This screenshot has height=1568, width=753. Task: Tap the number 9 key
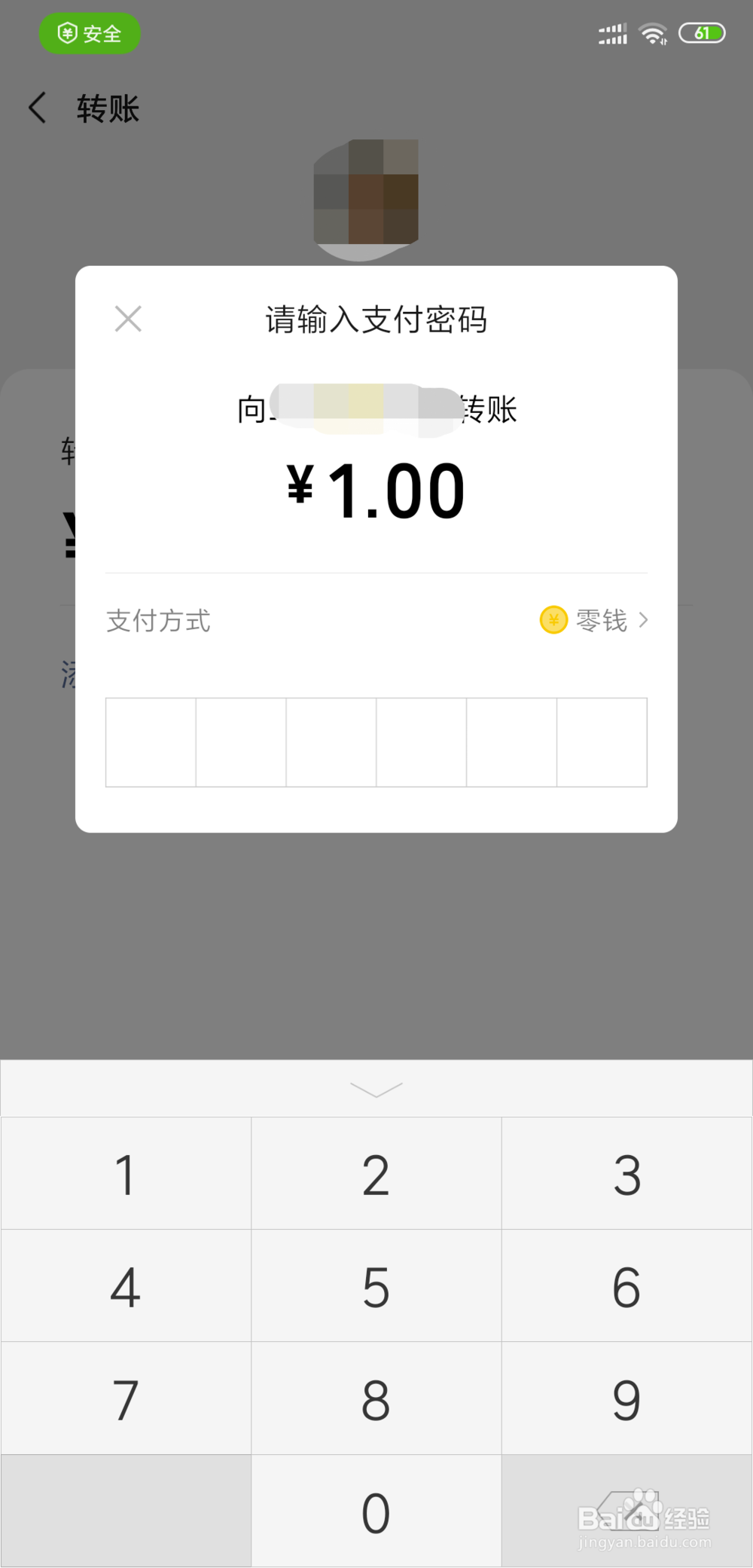click(x=626, y=1399)
